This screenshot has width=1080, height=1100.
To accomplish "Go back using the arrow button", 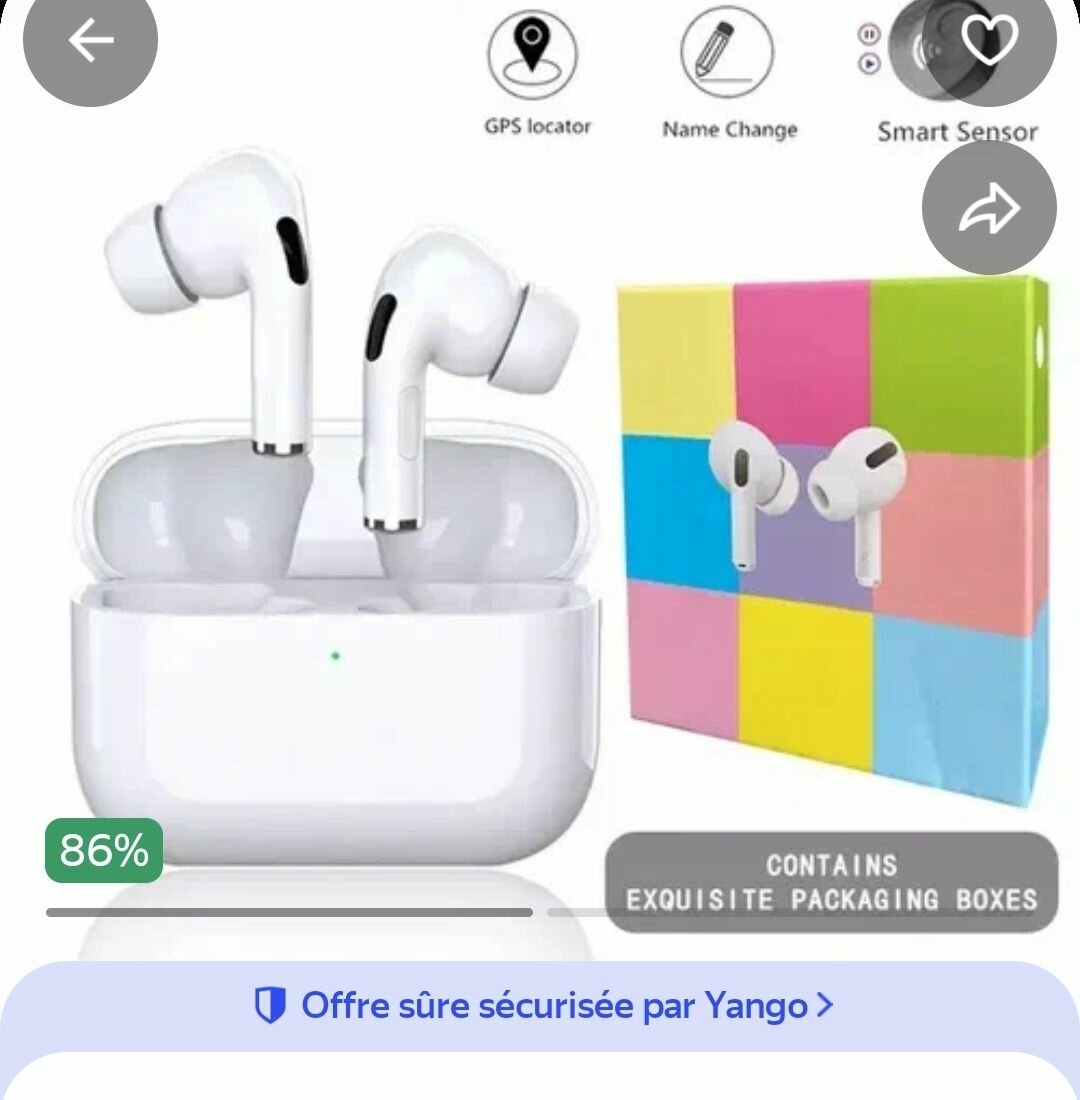I will (x=90, y=40).
